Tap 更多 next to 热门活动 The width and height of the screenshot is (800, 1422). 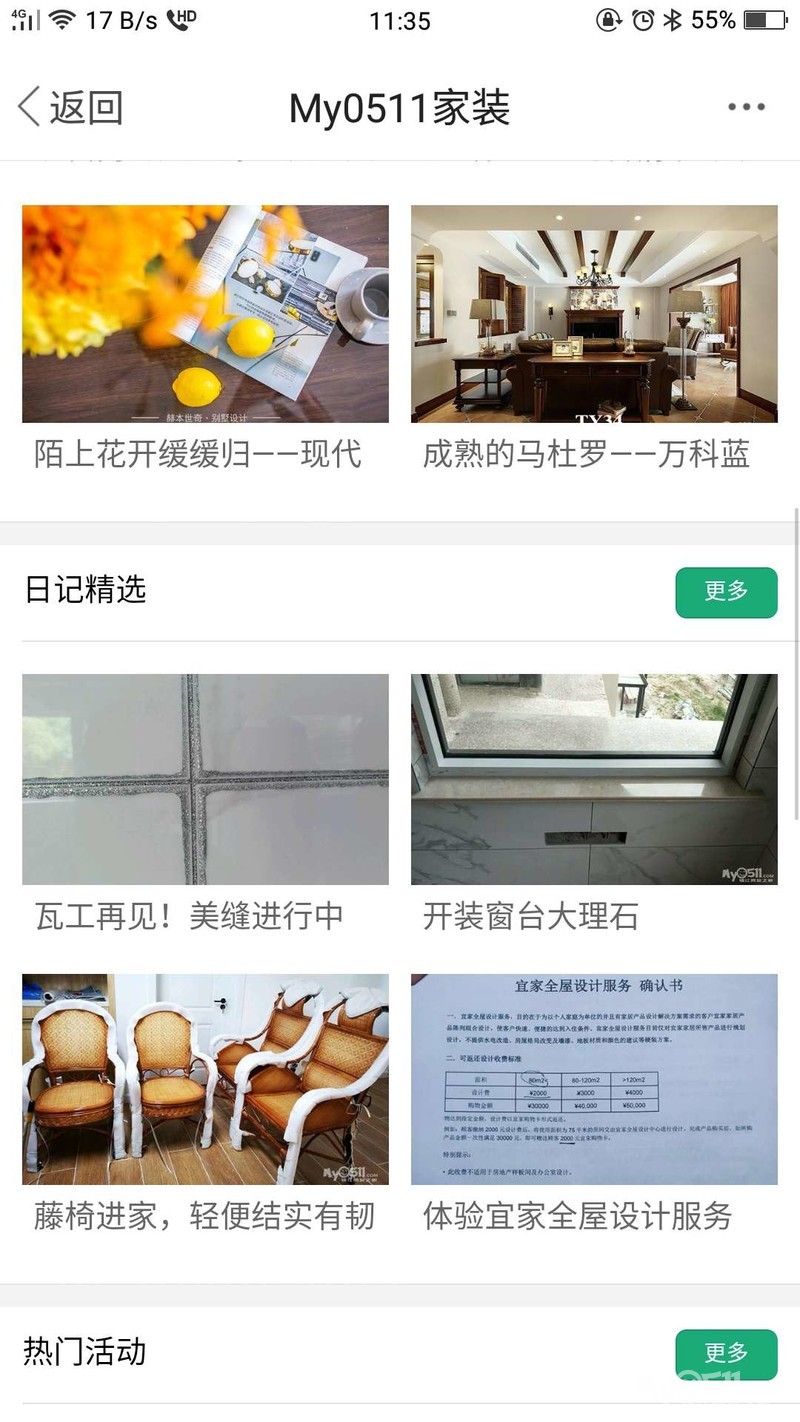tap(726, 1354)
